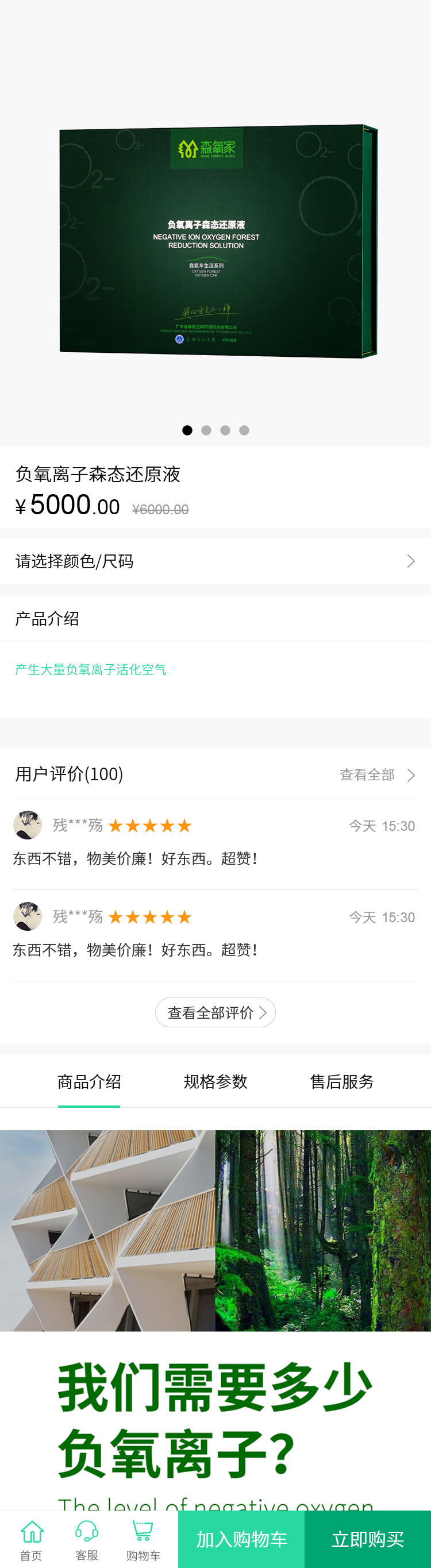This screenshot has width=431, height=1568.
Task: Open 查看全部 next to 用户评价
Action: pyautogui.click(x=376, y=775)
